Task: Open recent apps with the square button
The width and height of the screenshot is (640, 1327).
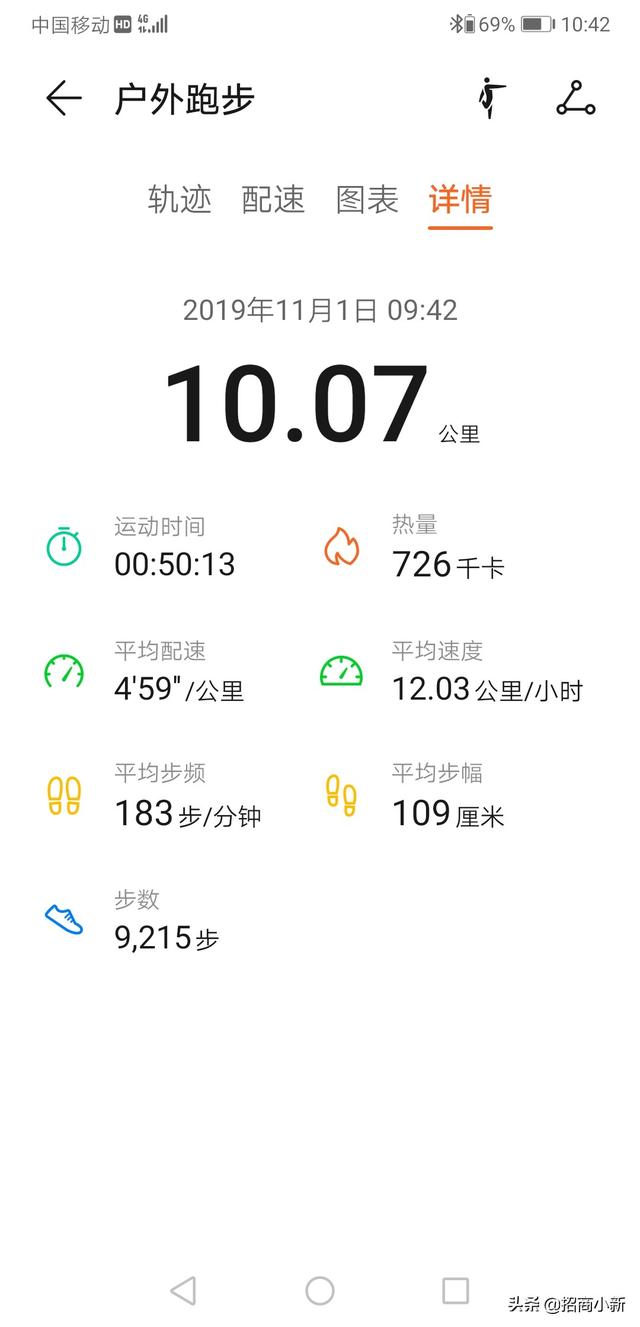Action: coord(456,1291)
